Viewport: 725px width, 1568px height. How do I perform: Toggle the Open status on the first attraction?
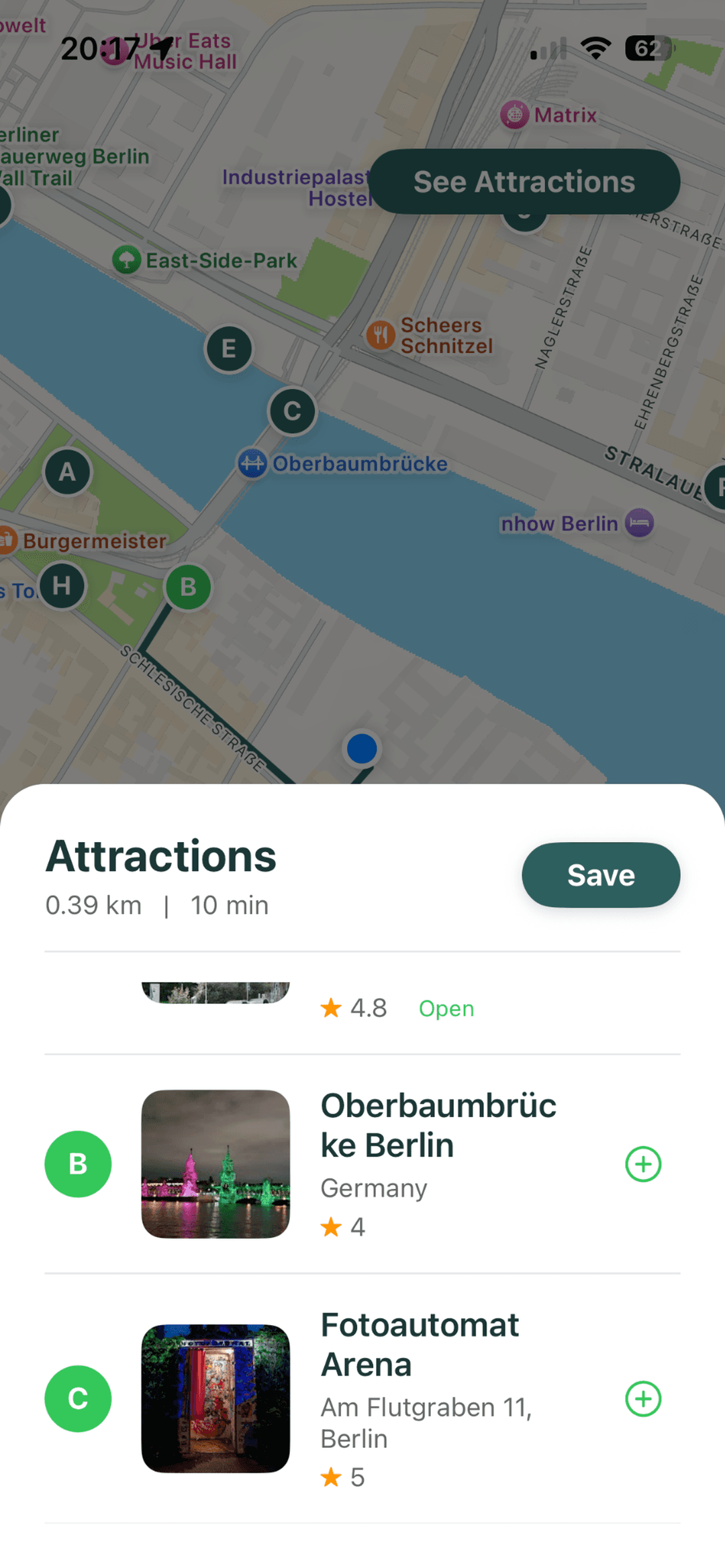[446, 1008]
